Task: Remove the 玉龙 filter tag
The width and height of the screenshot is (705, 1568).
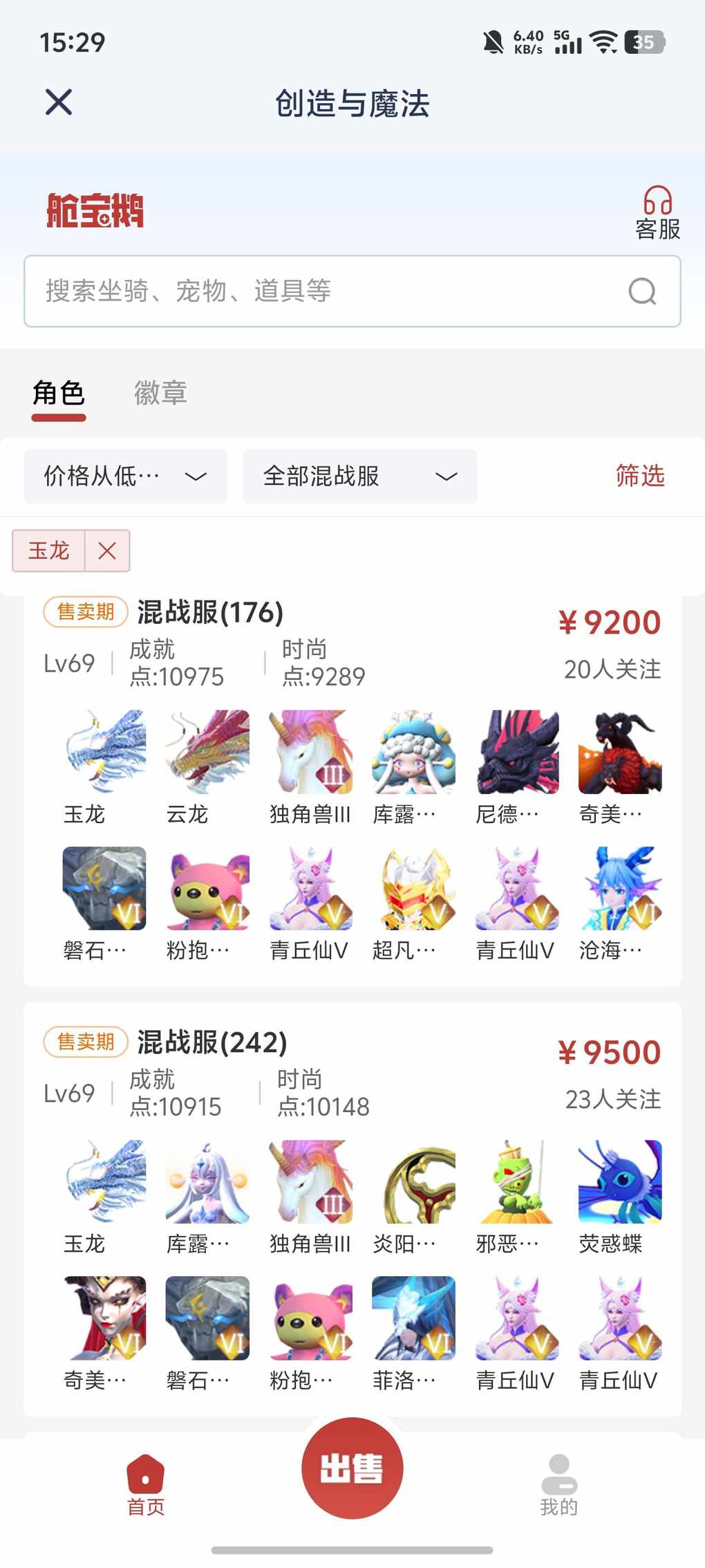Action: [107, 551]
